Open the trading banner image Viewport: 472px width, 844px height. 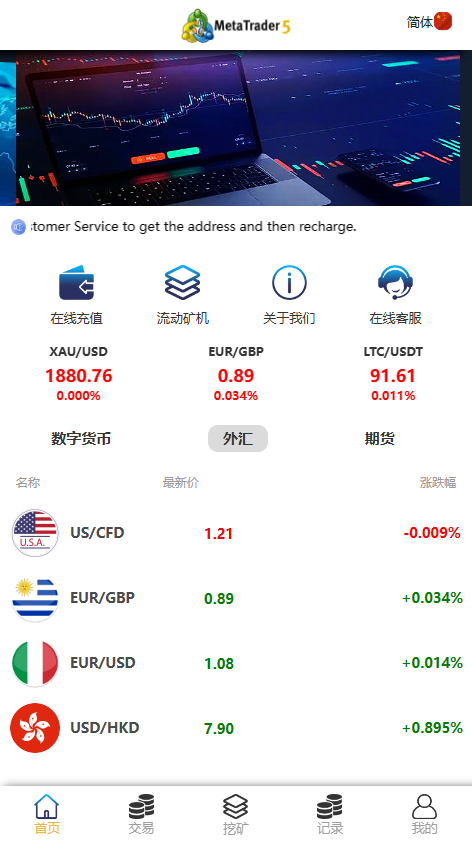[x=238, y=128]
